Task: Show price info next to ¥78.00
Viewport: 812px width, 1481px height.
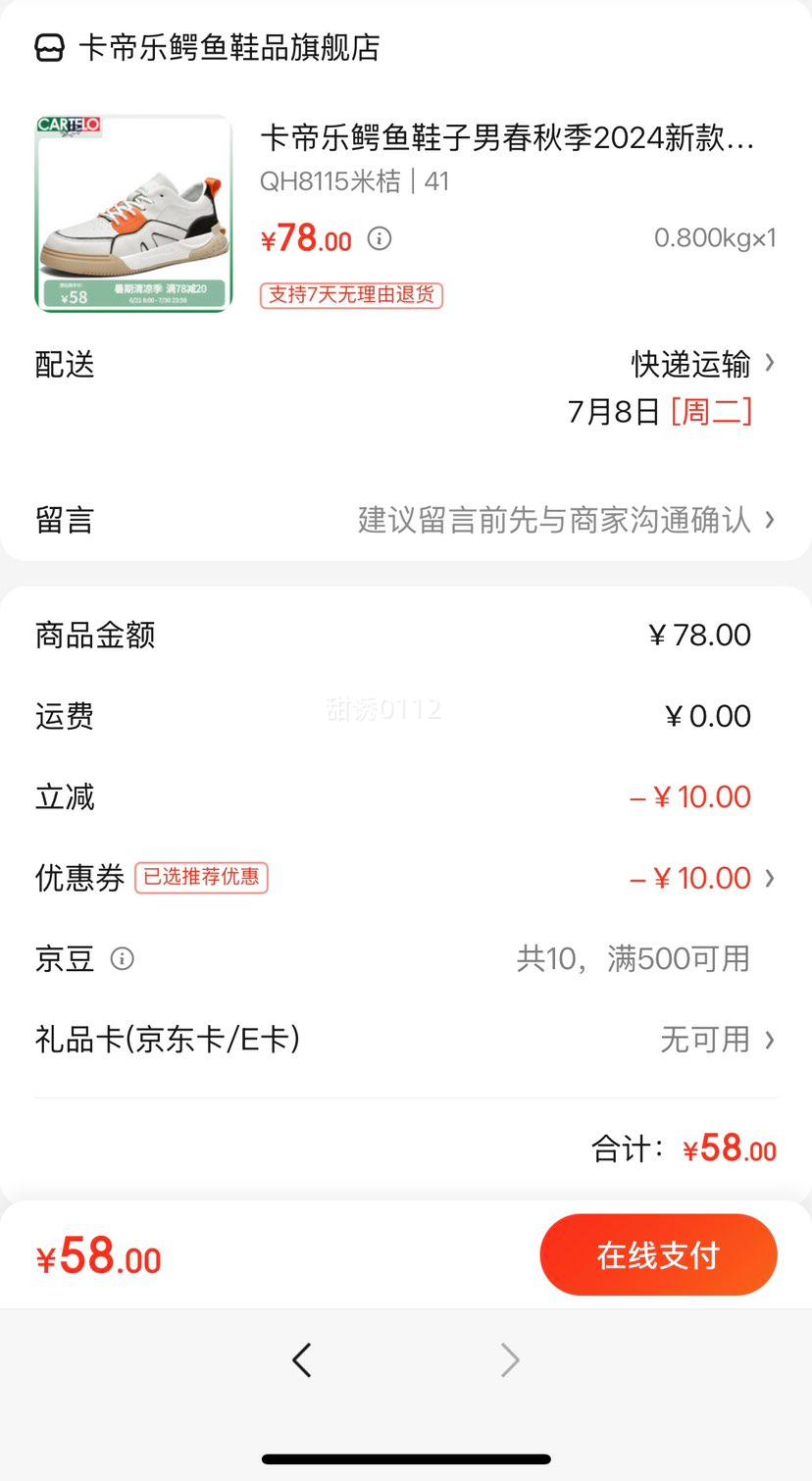Action: click(x=380, y=238)
